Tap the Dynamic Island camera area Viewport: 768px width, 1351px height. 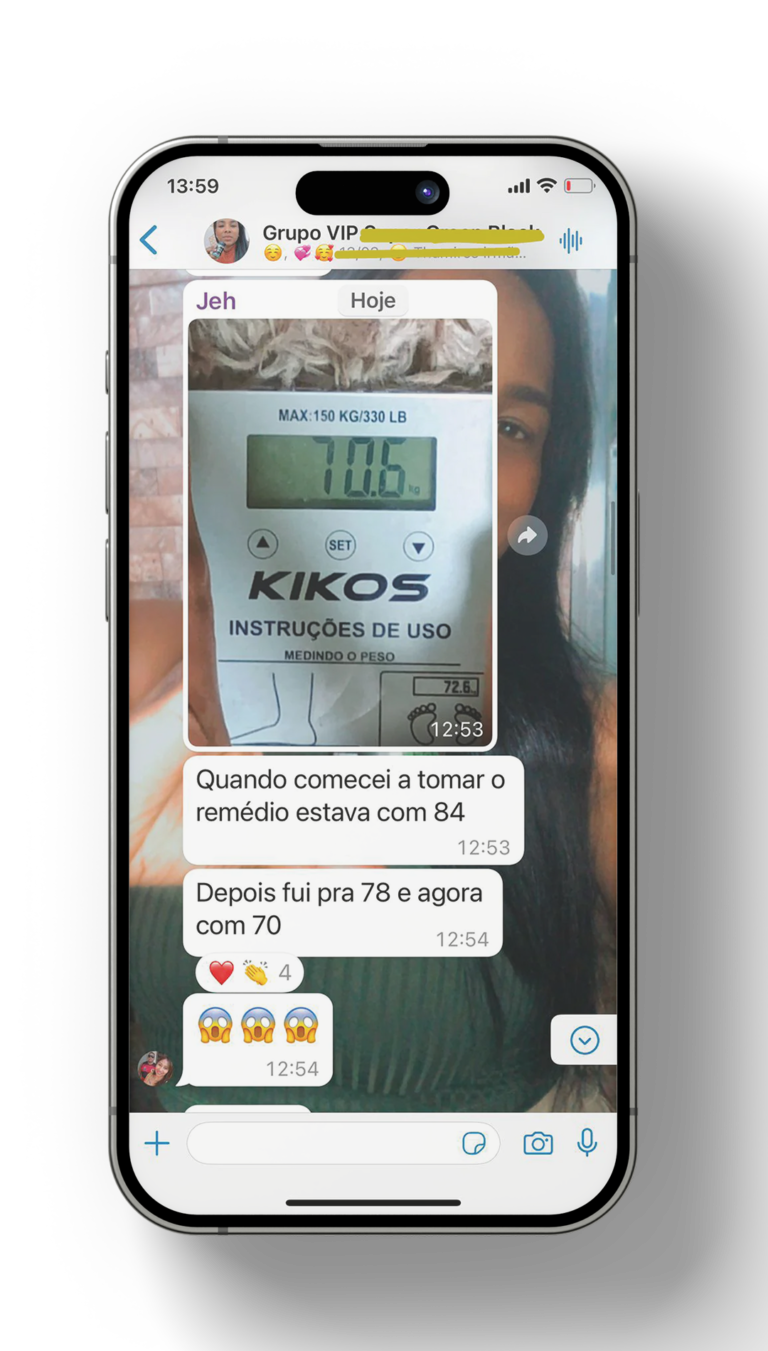tap(425, 192)
